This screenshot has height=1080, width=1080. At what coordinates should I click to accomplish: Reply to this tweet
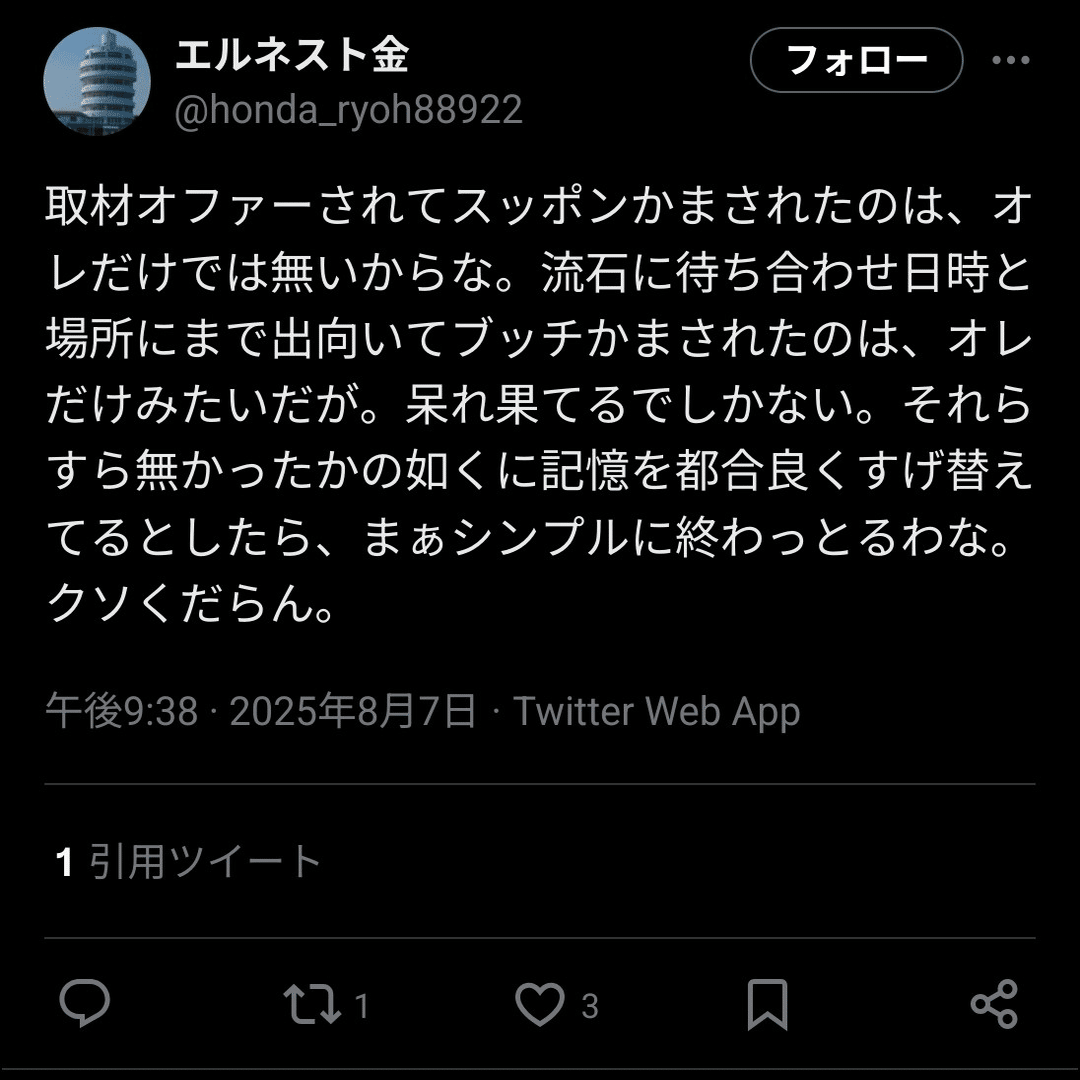85,1004
